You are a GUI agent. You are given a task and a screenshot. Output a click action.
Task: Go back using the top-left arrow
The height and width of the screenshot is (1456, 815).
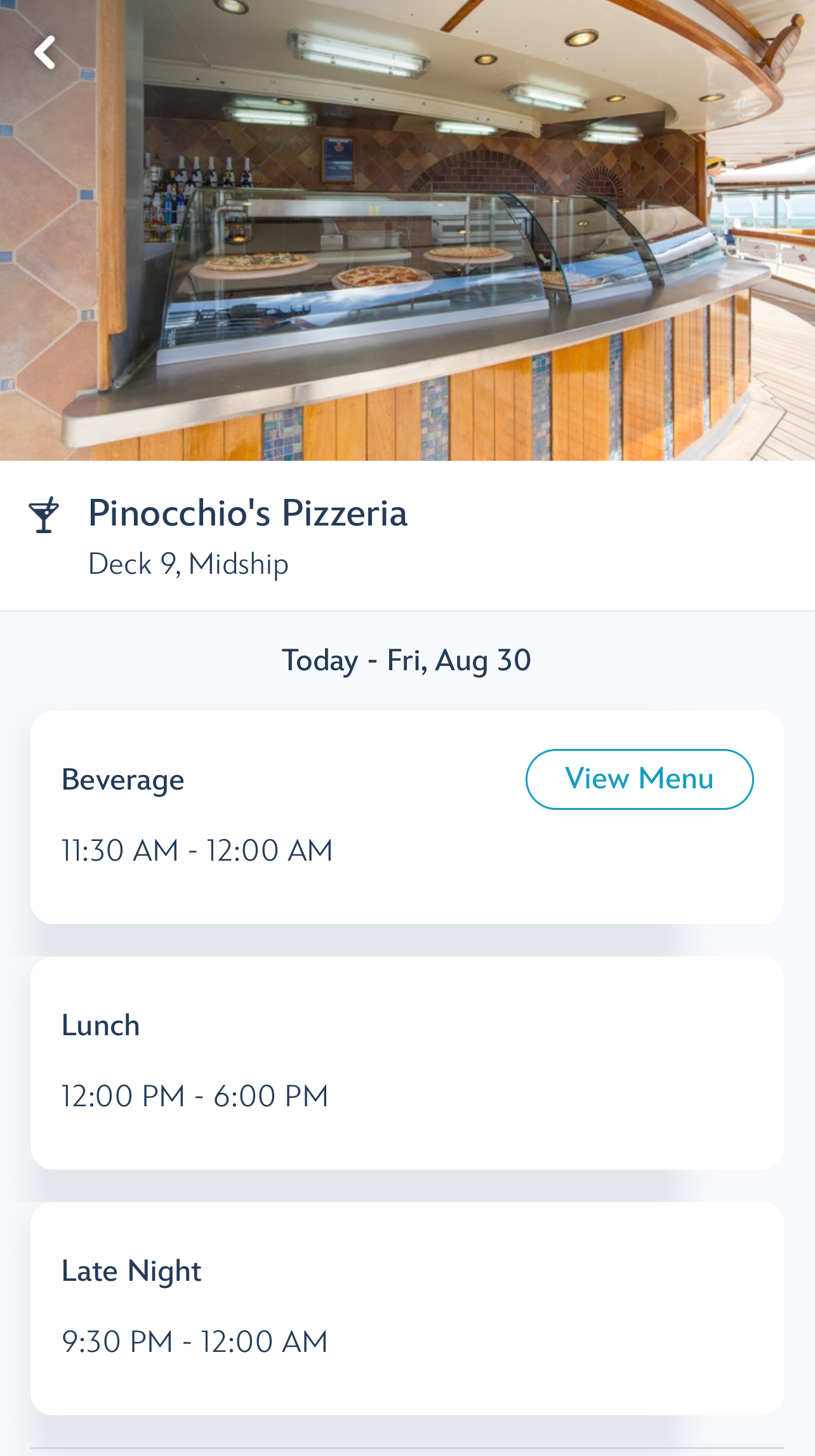pos(44,52)
